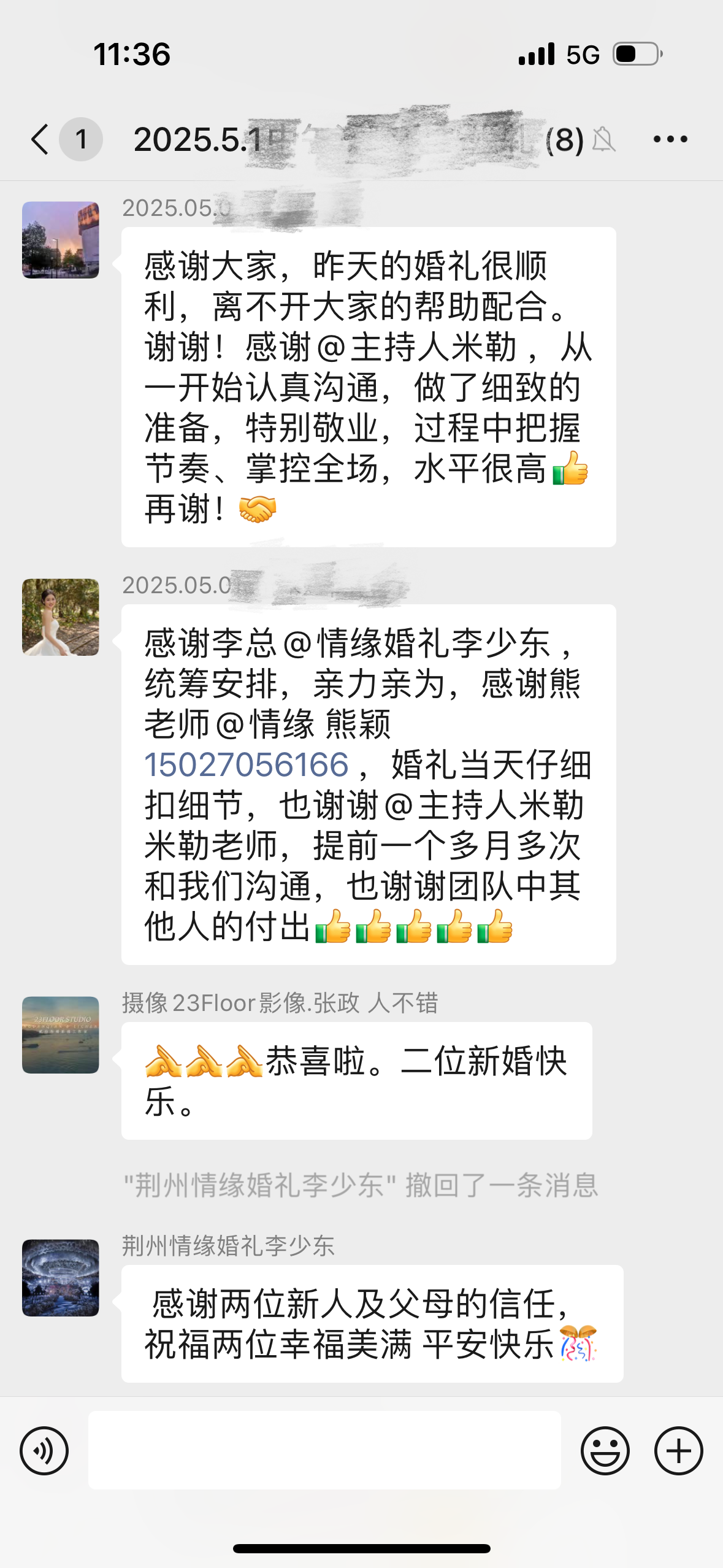Open the group chat details menu
This screenshot has height=1568, width=723.
pyautogui.click(x=670, y=139)
